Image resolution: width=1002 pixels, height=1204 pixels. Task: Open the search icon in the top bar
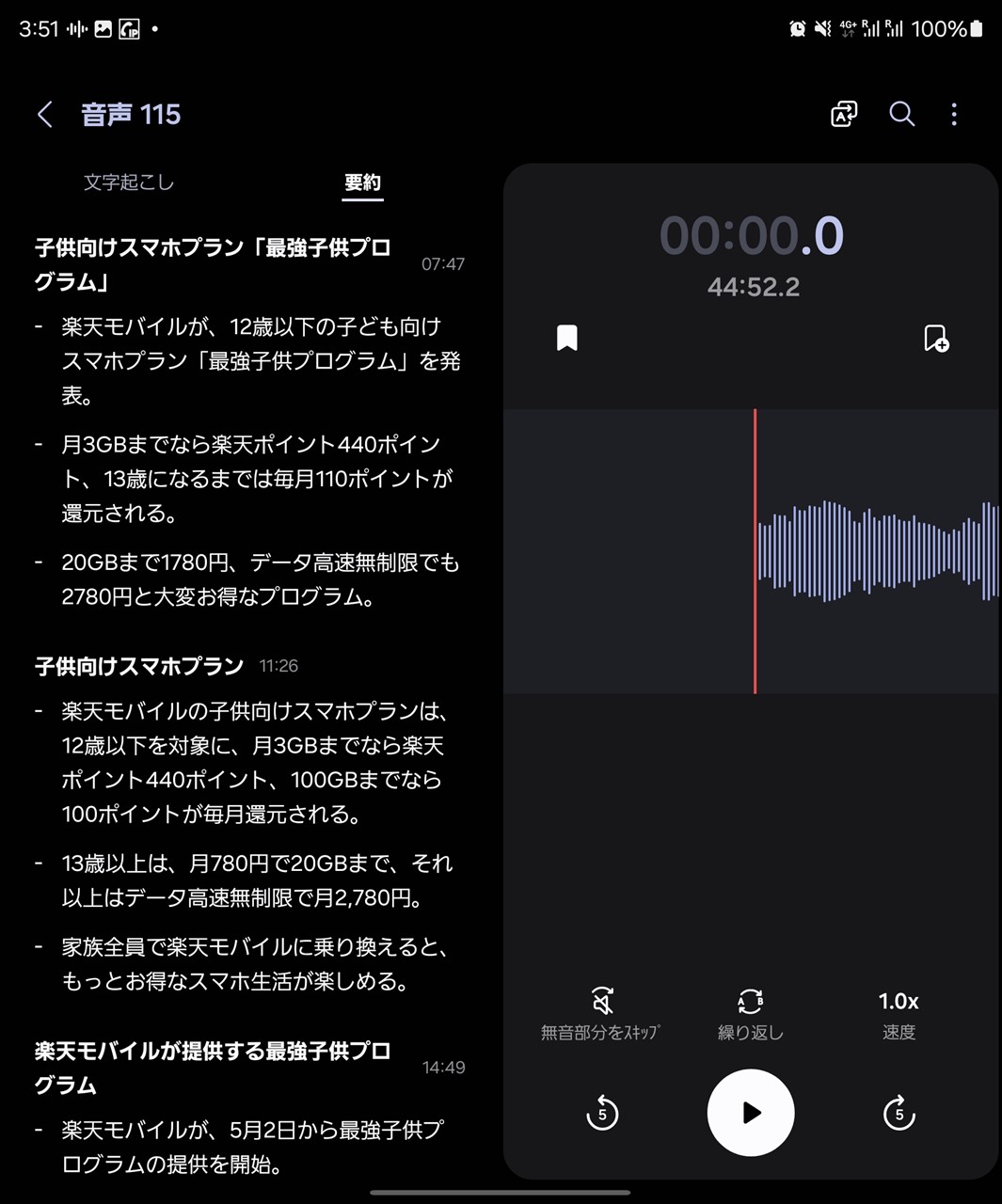click(901, 114)
